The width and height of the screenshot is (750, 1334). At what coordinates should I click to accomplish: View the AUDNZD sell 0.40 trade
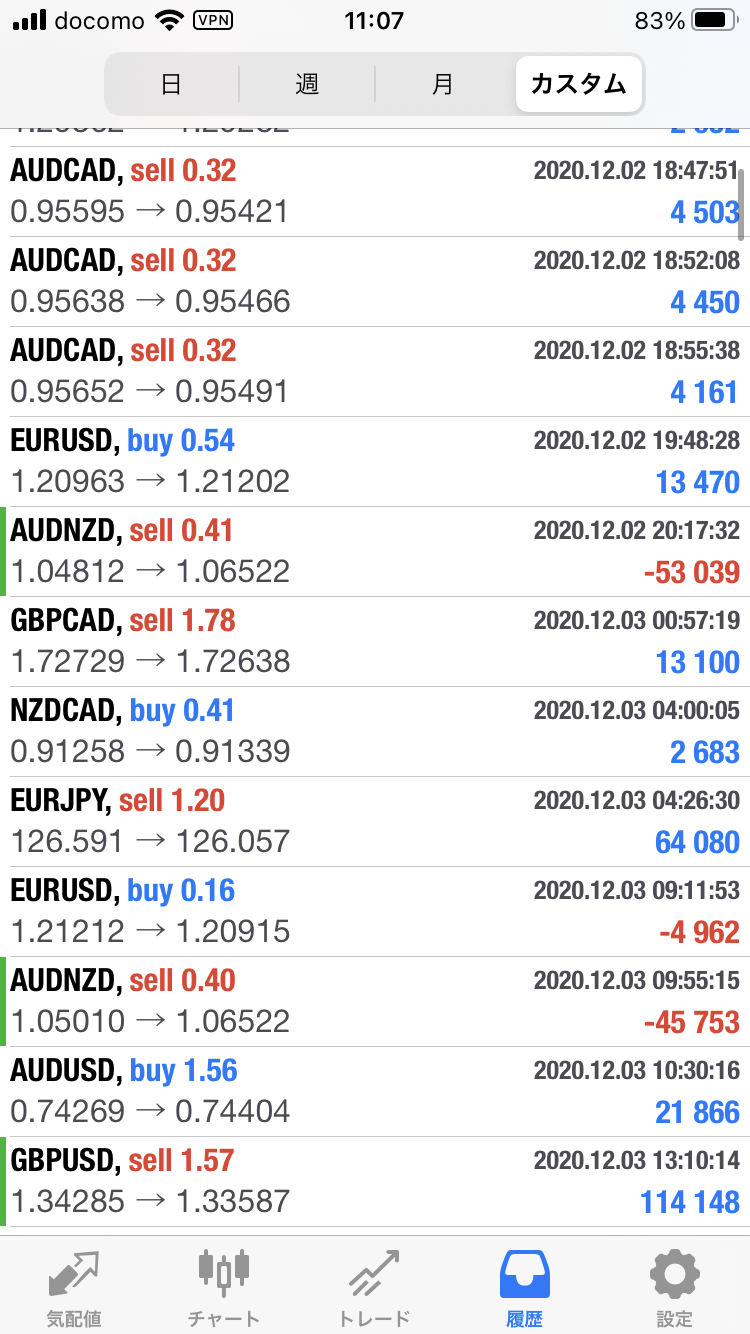point(375,1002)
